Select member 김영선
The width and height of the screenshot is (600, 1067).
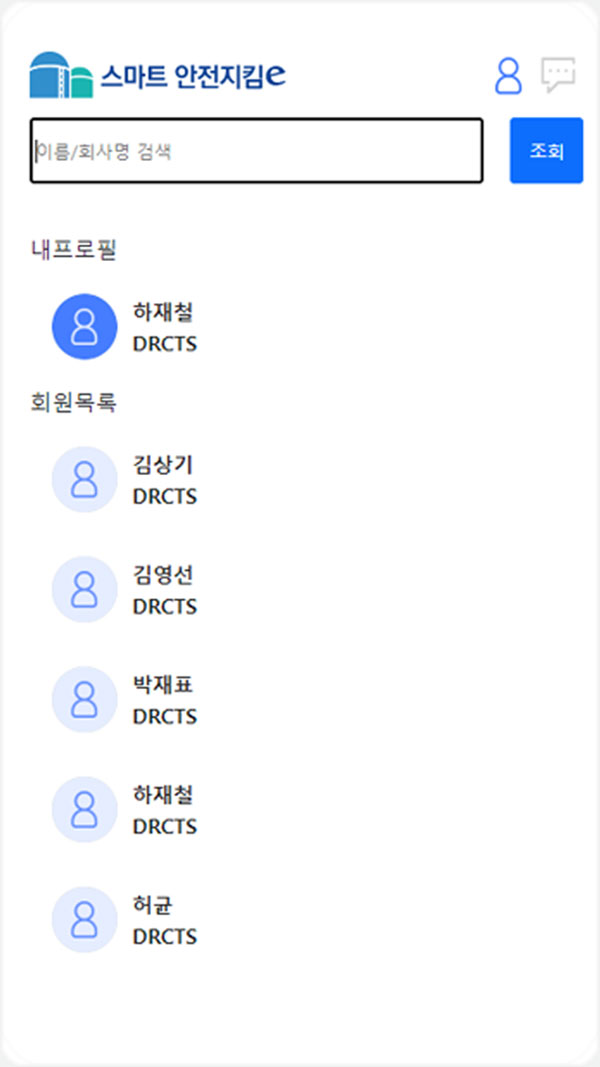pyautogui.click(x=163, y=590)
